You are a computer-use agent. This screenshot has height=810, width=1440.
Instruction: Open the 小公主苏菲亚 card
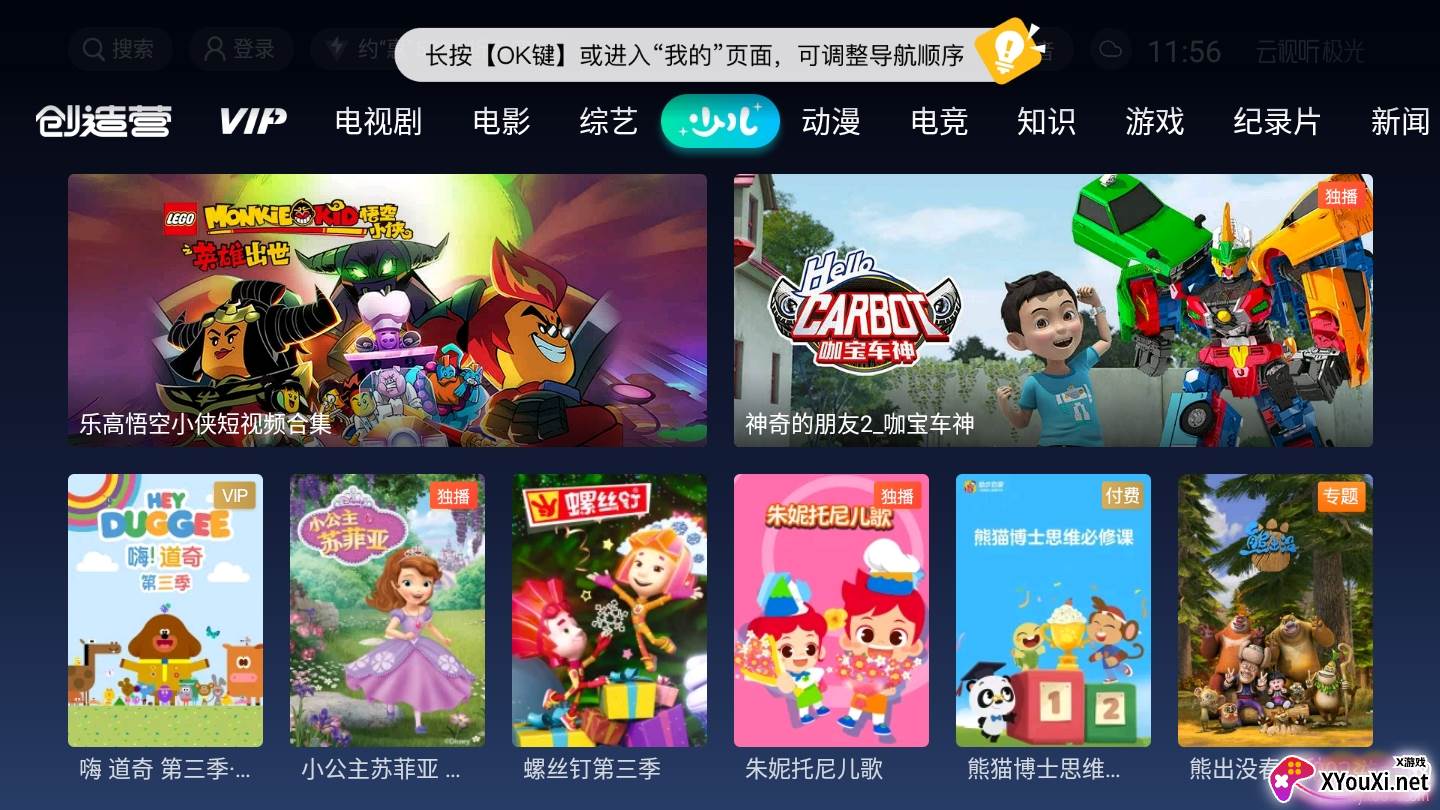point(387,610)
